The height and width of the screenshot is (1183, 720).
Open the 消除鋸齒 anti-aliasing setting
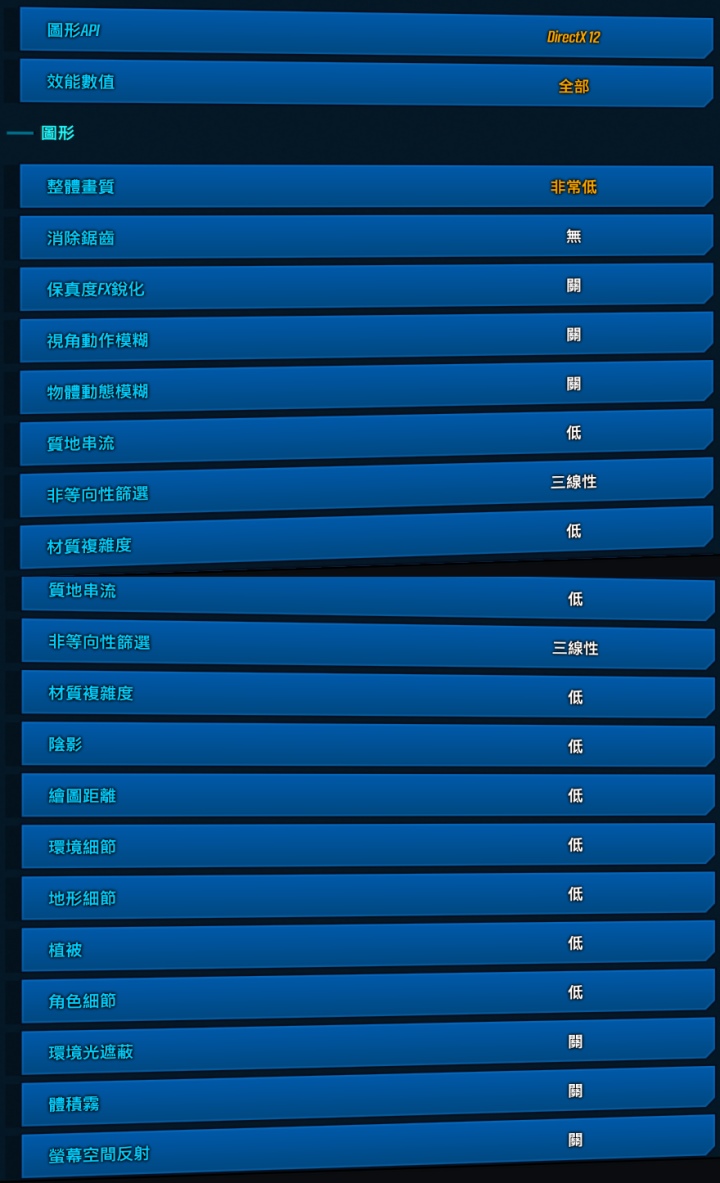point(360,236)
